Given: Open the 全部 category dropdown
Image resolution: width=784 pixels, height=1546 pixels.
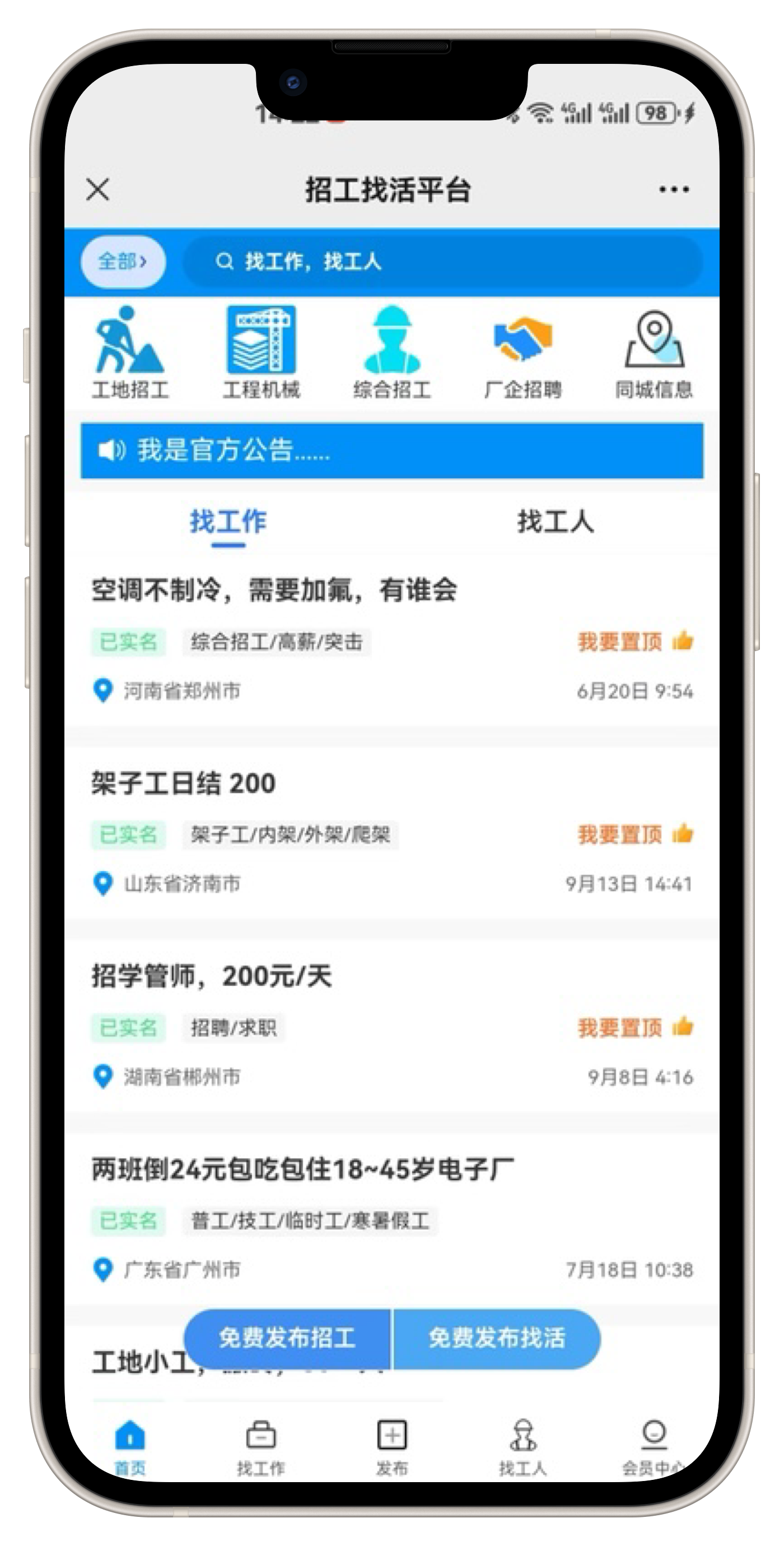Looking at the screenshot, I should pyautogui.click(x=123, y=262).
